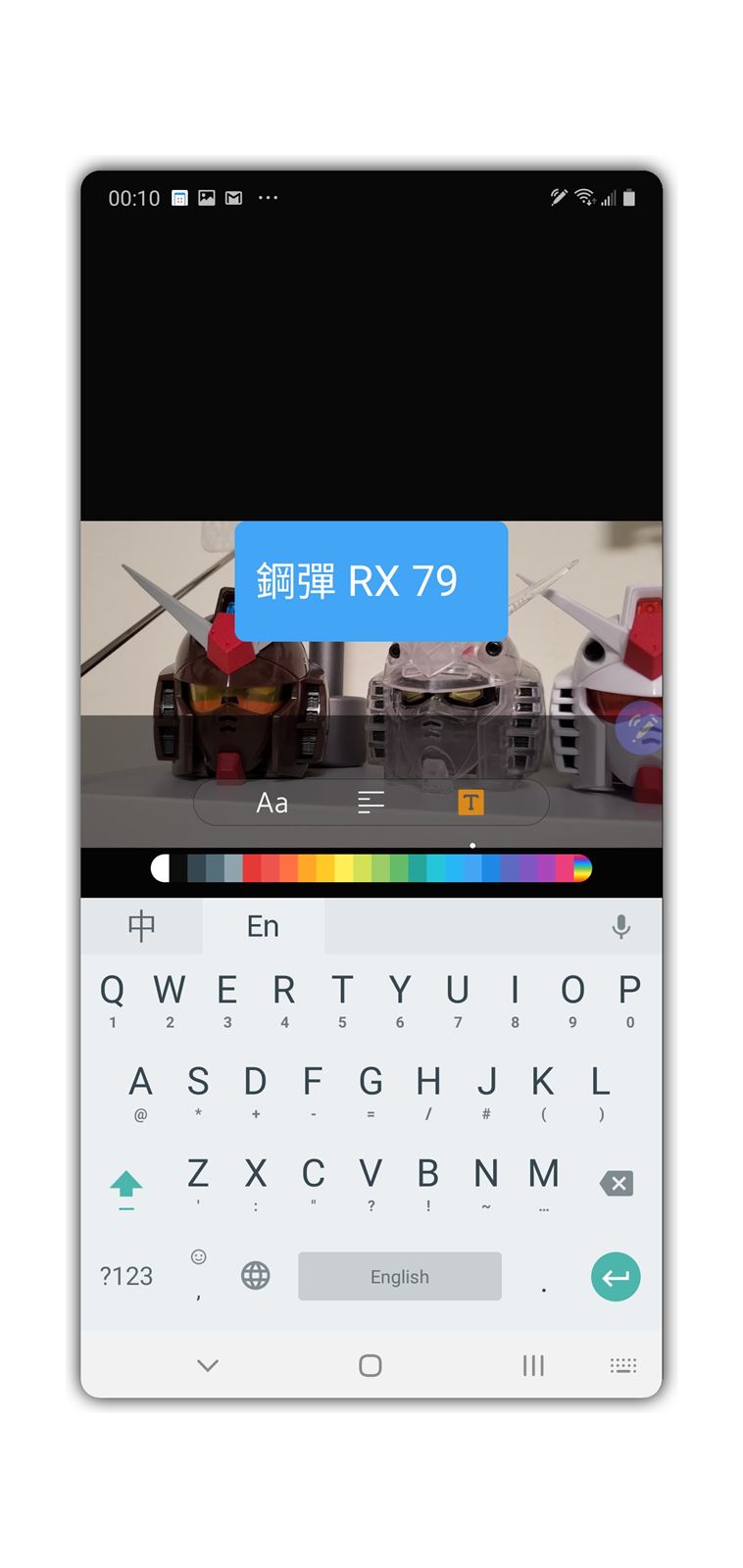743x1568 pixels.
Task: Tap the purple floating pen button
Action: pyautogui.click(x=641, y=729)
